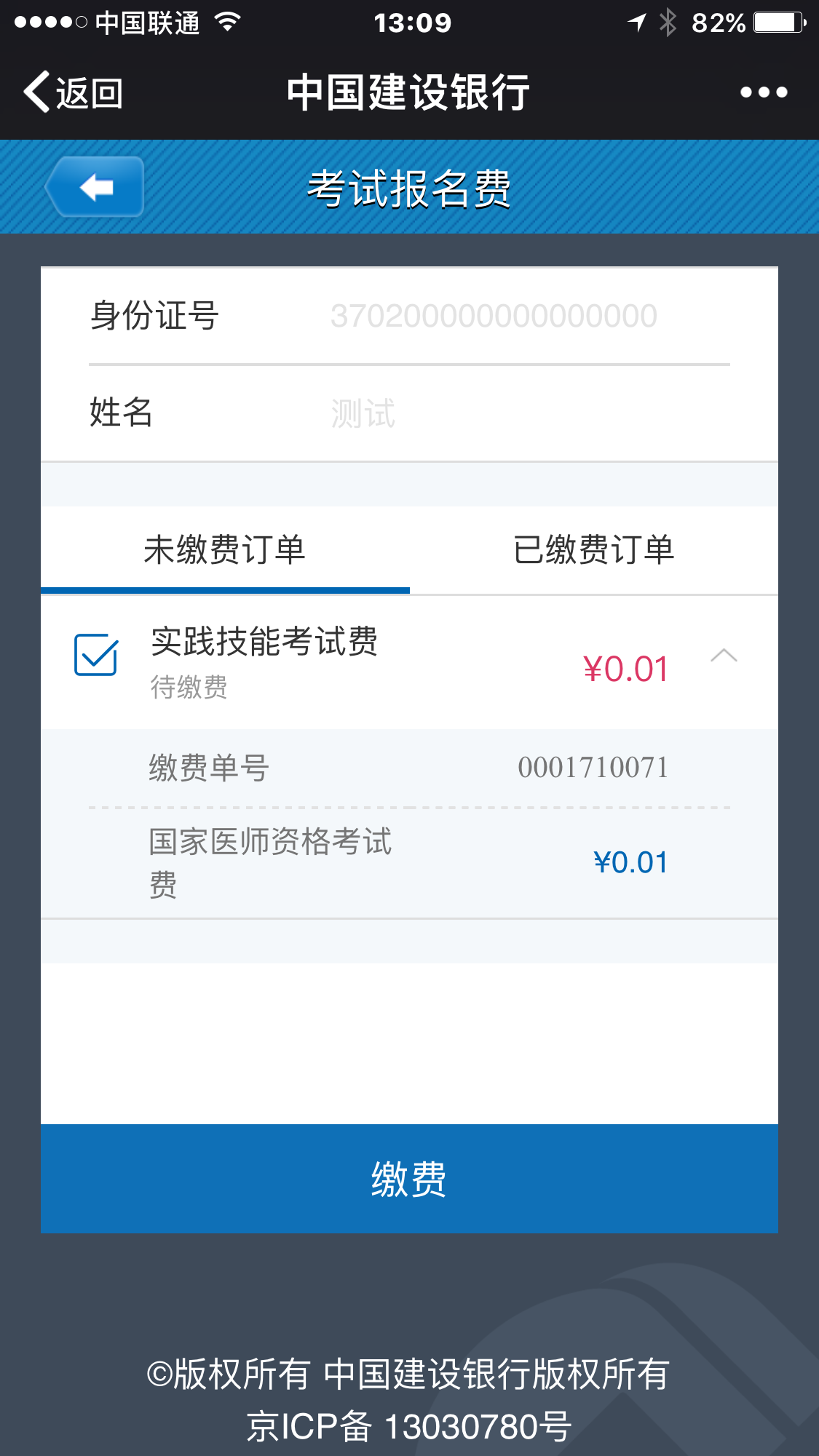The width and height of the screenshot is (819, 1456).
Task: Uncheck the 实践技能考试费 checkbox
Action: [x=96, y=655]
